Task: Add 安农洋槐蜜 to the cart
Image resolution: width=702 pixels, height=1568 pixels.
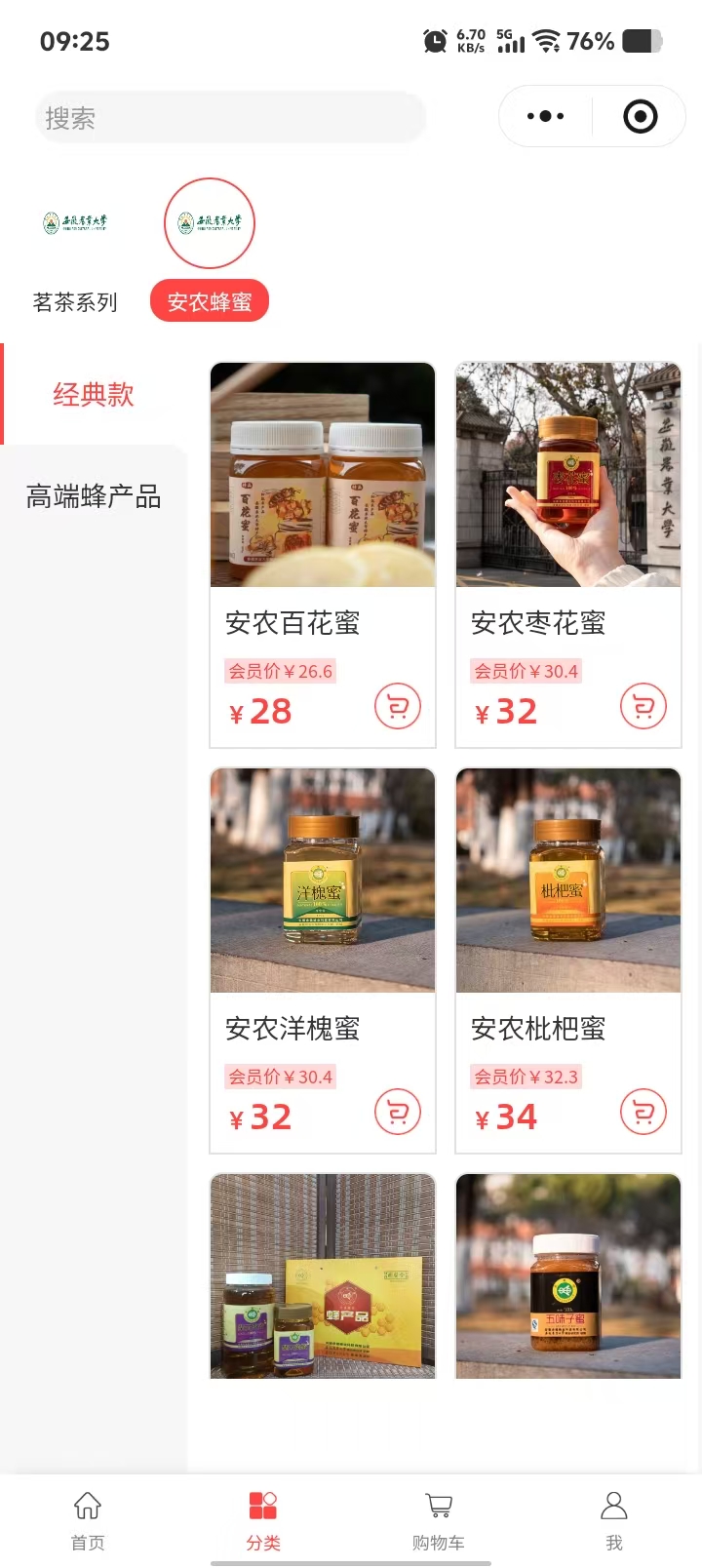Action: coord(398,1113)
